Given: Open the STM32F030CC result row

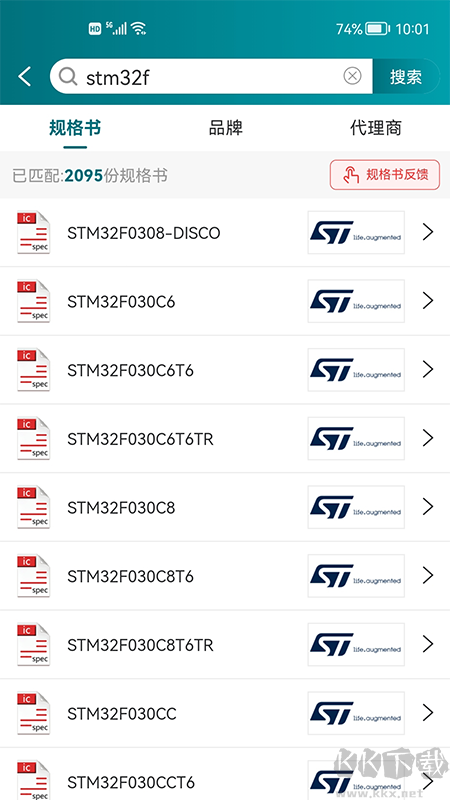Looking at the screenshot, I should click(x=225, y=713).
